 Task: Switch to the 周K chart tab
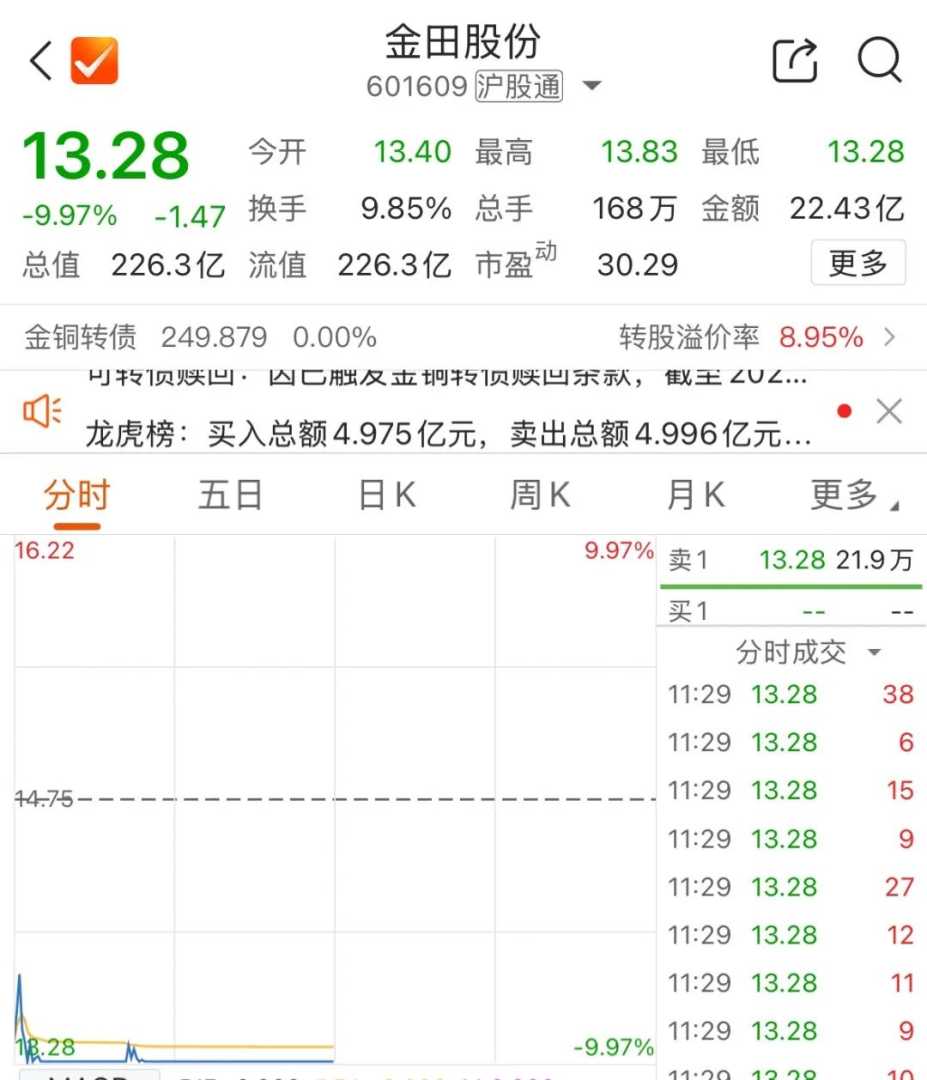pos(540,495)
